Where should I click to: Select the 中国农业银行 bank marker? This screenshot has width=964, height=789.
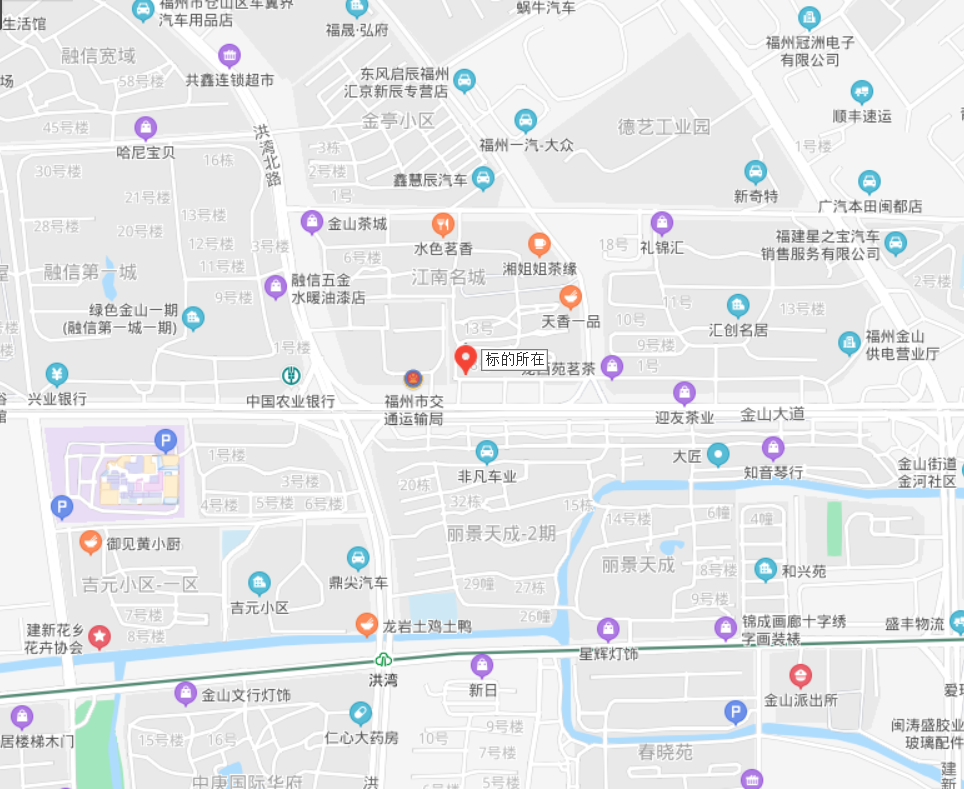pos(290,376)
